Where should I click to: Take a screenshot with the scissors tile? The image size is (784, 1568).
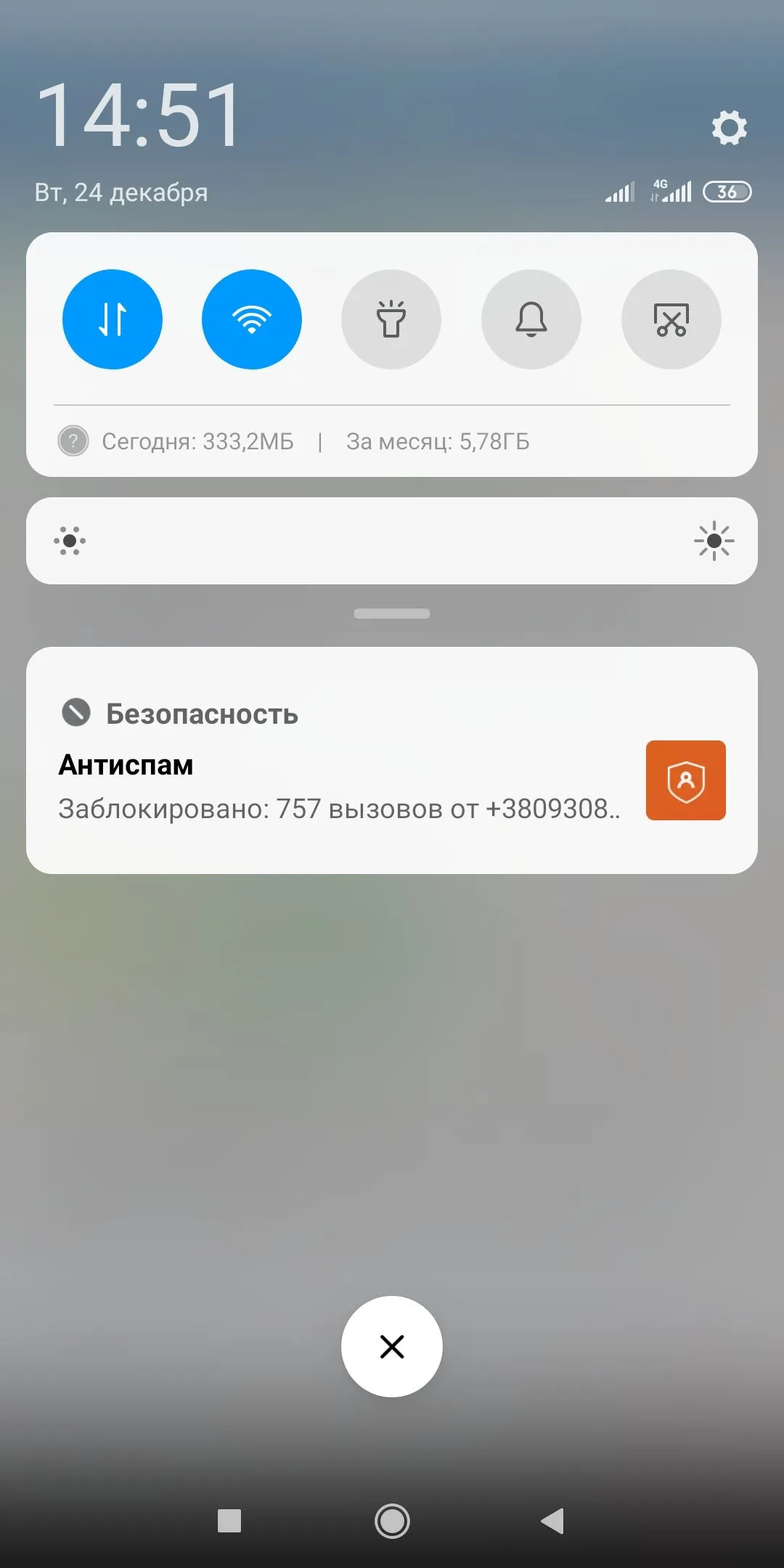tap(671, 319)
